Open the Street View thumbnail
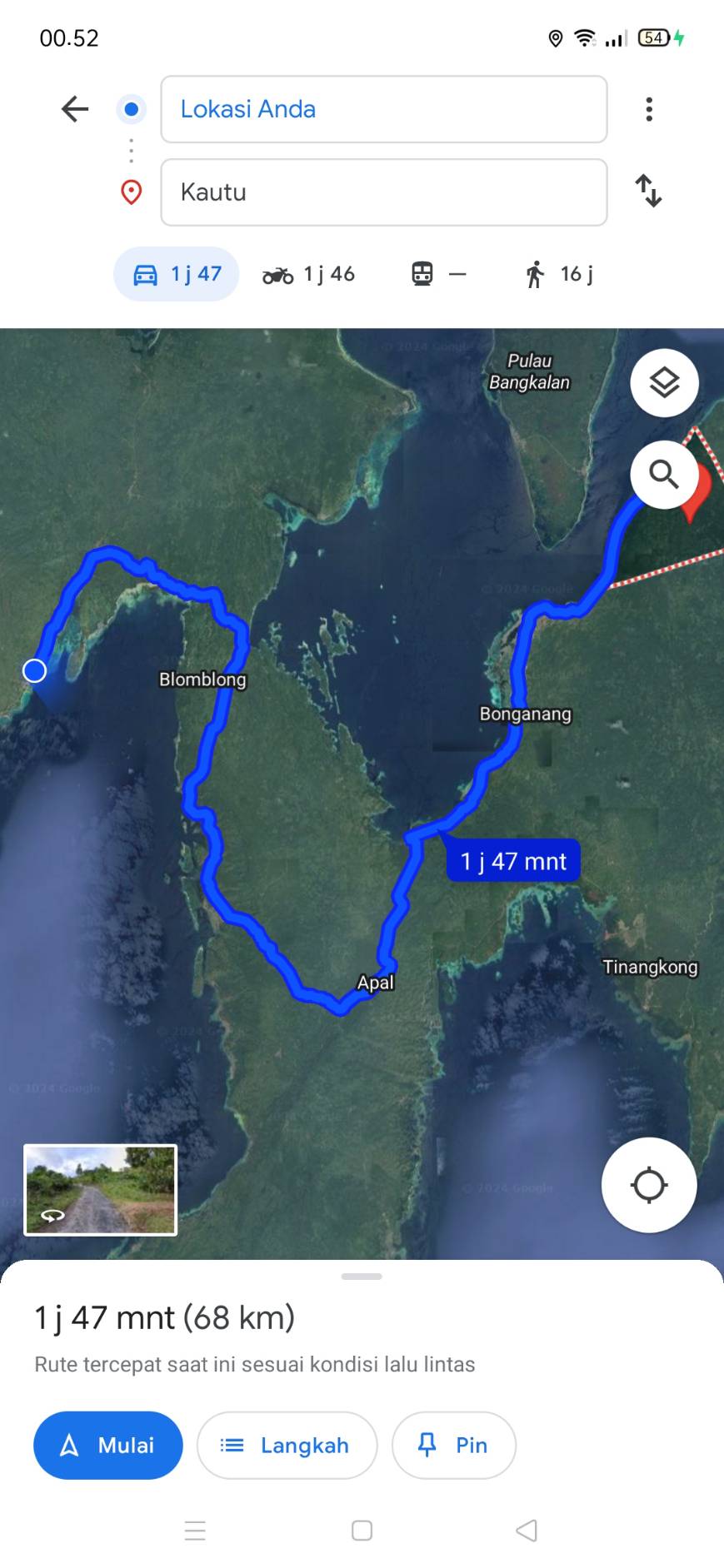Image resolution: width=724 pixels, height=1568 pixels. [x=101, y=1190]
